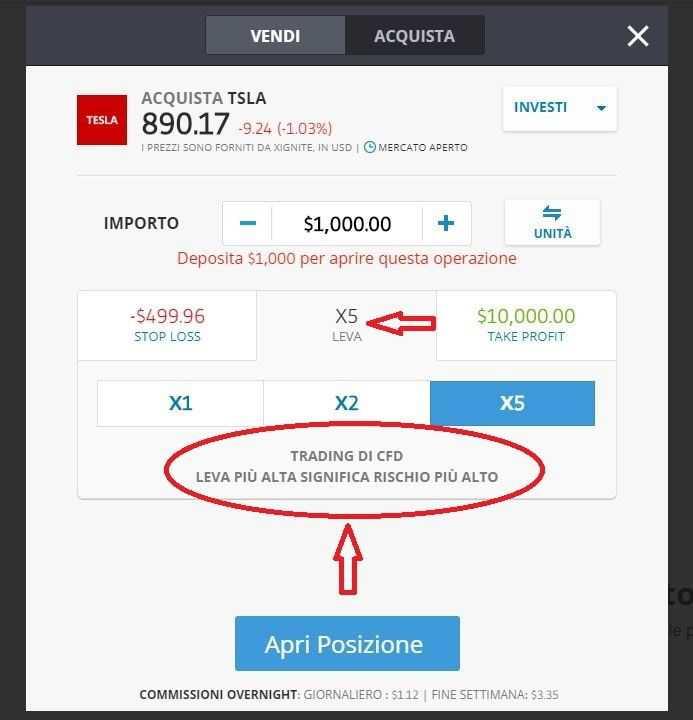Edit the $1,000.00 amount field

click(347, 224)
